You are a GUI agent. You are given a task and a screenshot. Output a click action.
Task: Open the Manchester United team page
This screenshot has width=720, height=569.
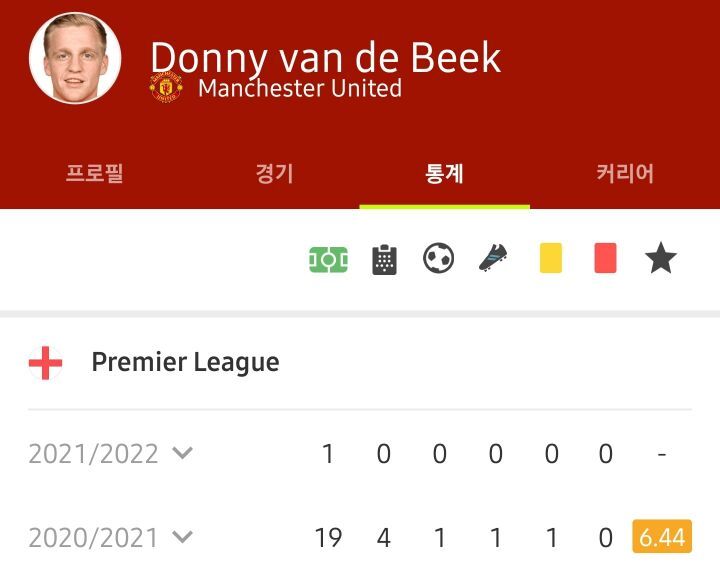click(x=299, y=88)
